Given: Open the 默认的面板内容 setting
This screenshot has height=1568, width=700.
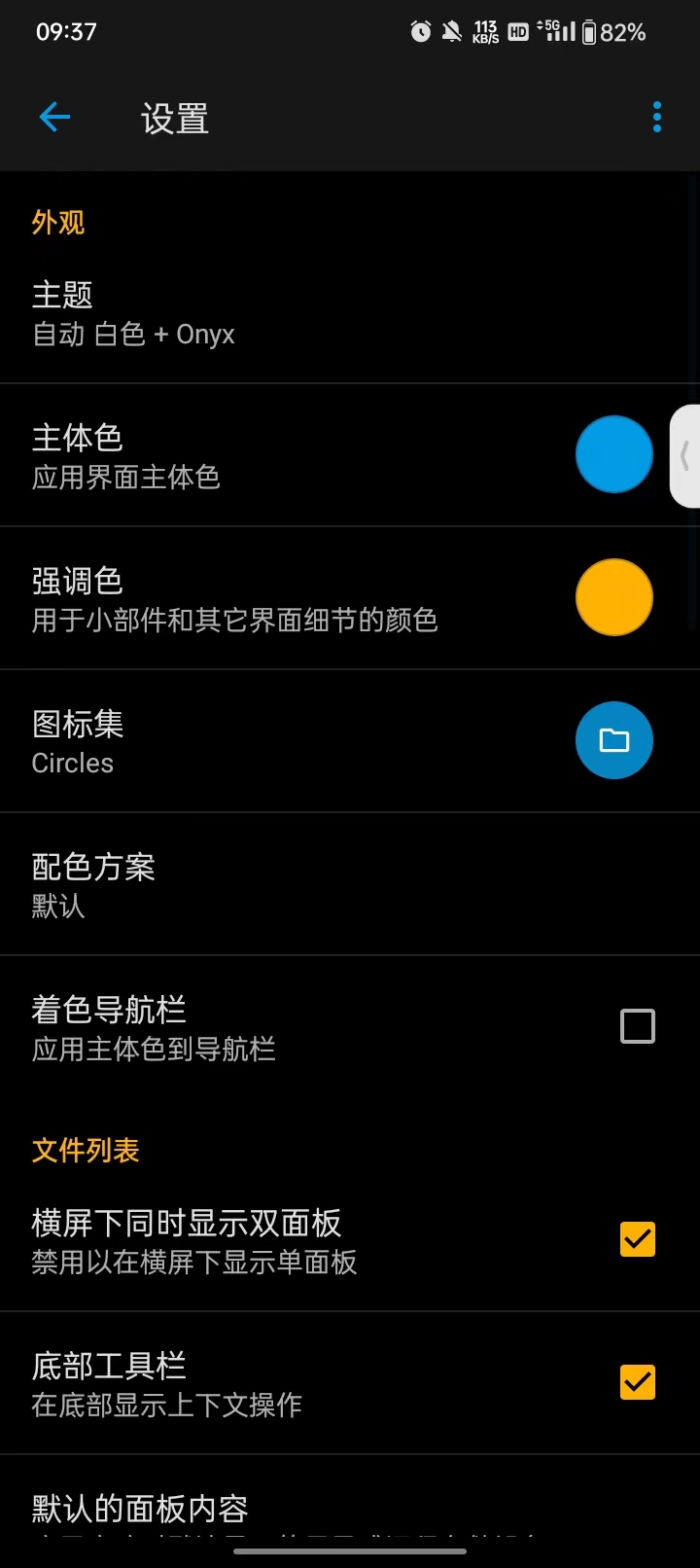Looking at the screenshot, I should pyautogui.click(x=292, y=1508).
